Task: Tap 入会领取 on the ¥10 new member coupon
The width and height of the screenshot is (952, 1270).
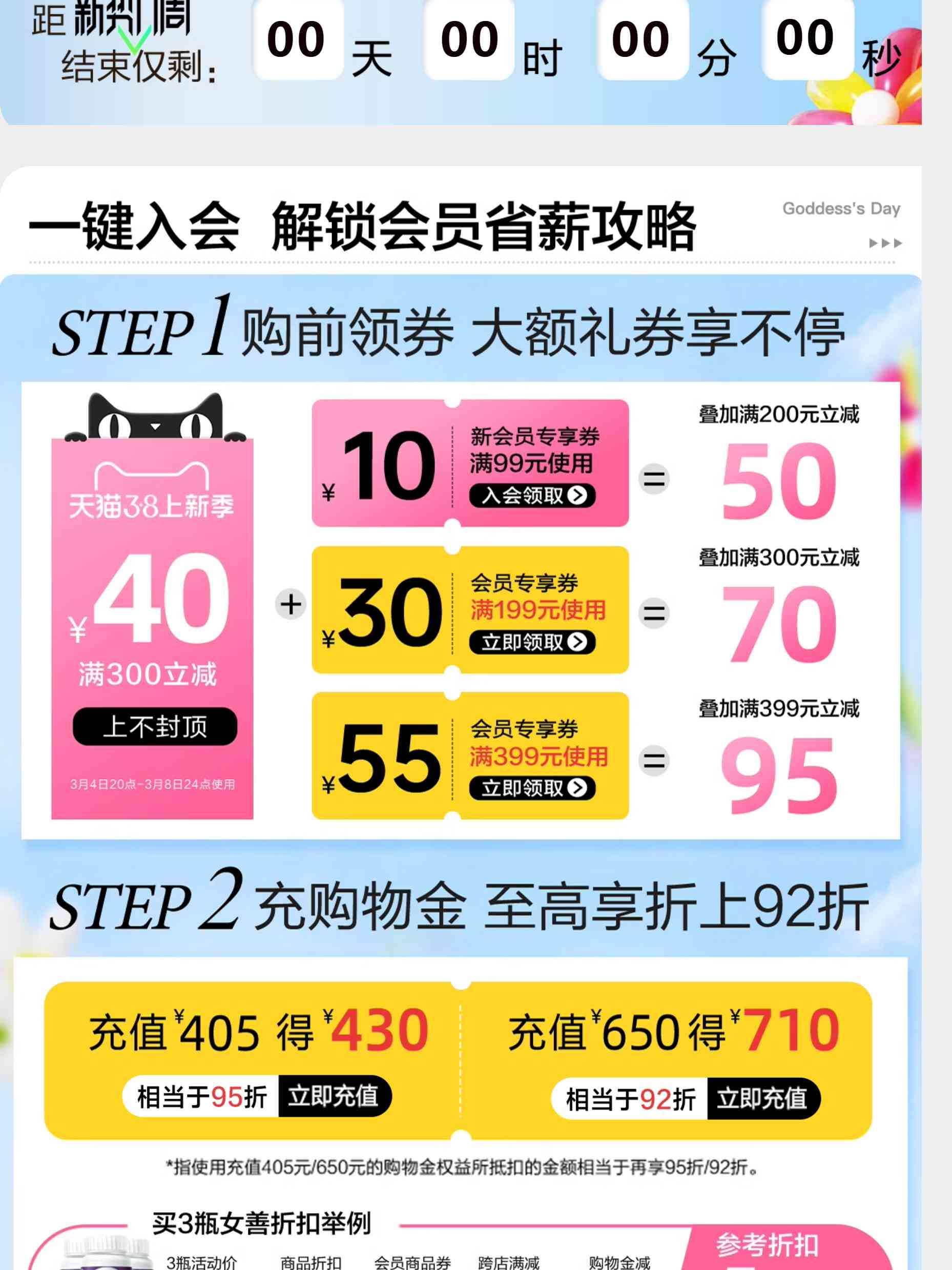Action: [x=532, y=495]
